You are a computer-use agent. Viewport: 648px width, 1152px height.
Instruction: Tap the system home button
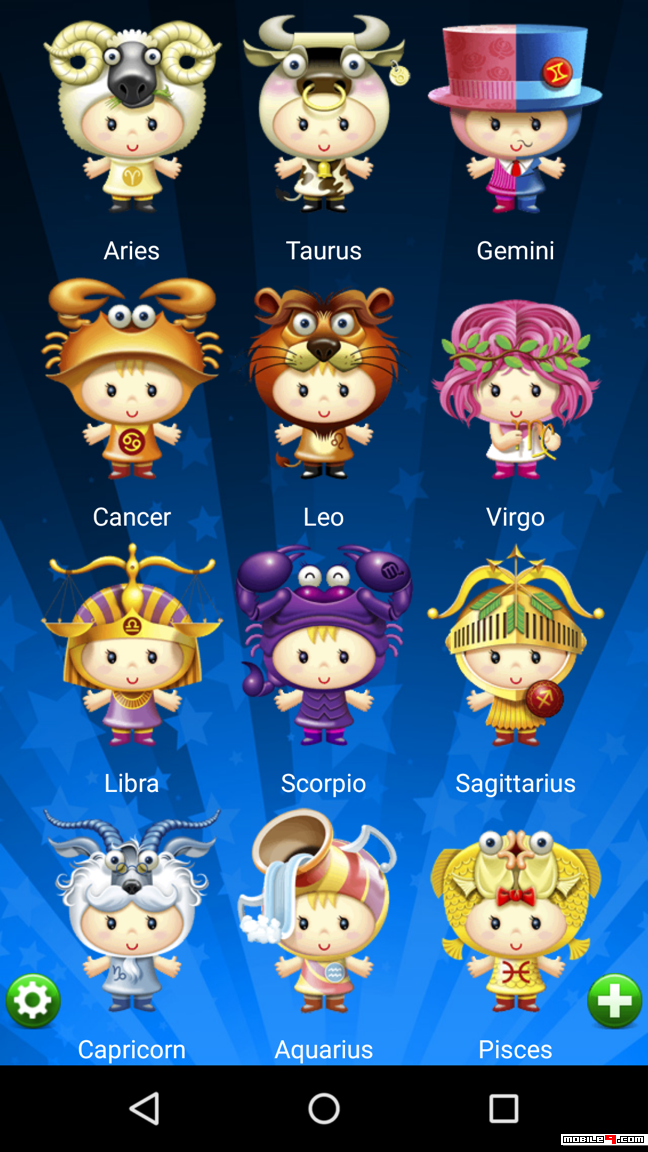324,1108
